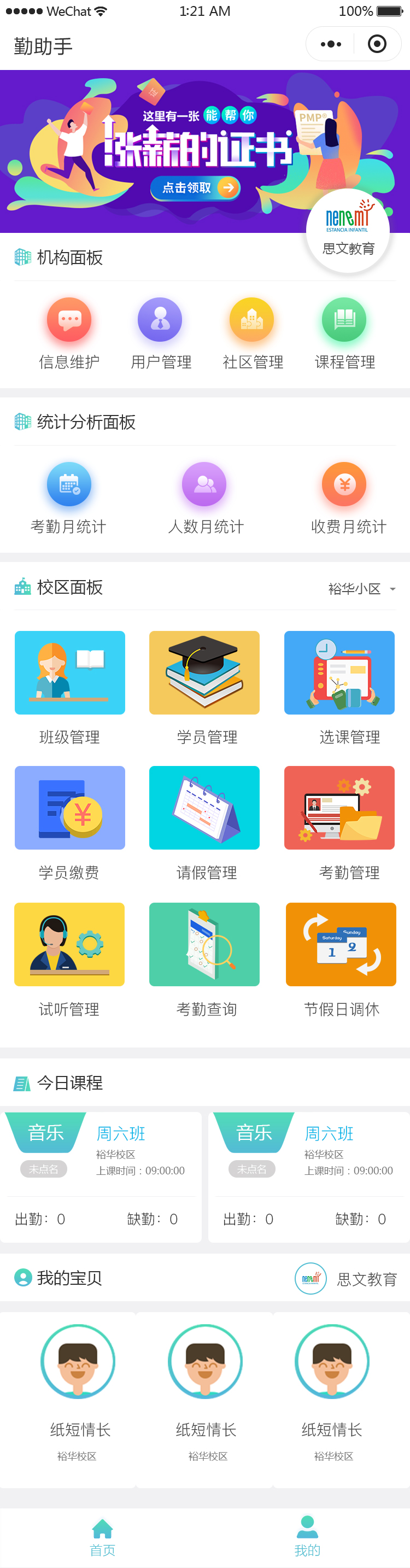Tap the 点击领取 banner button

coord(195,188)
